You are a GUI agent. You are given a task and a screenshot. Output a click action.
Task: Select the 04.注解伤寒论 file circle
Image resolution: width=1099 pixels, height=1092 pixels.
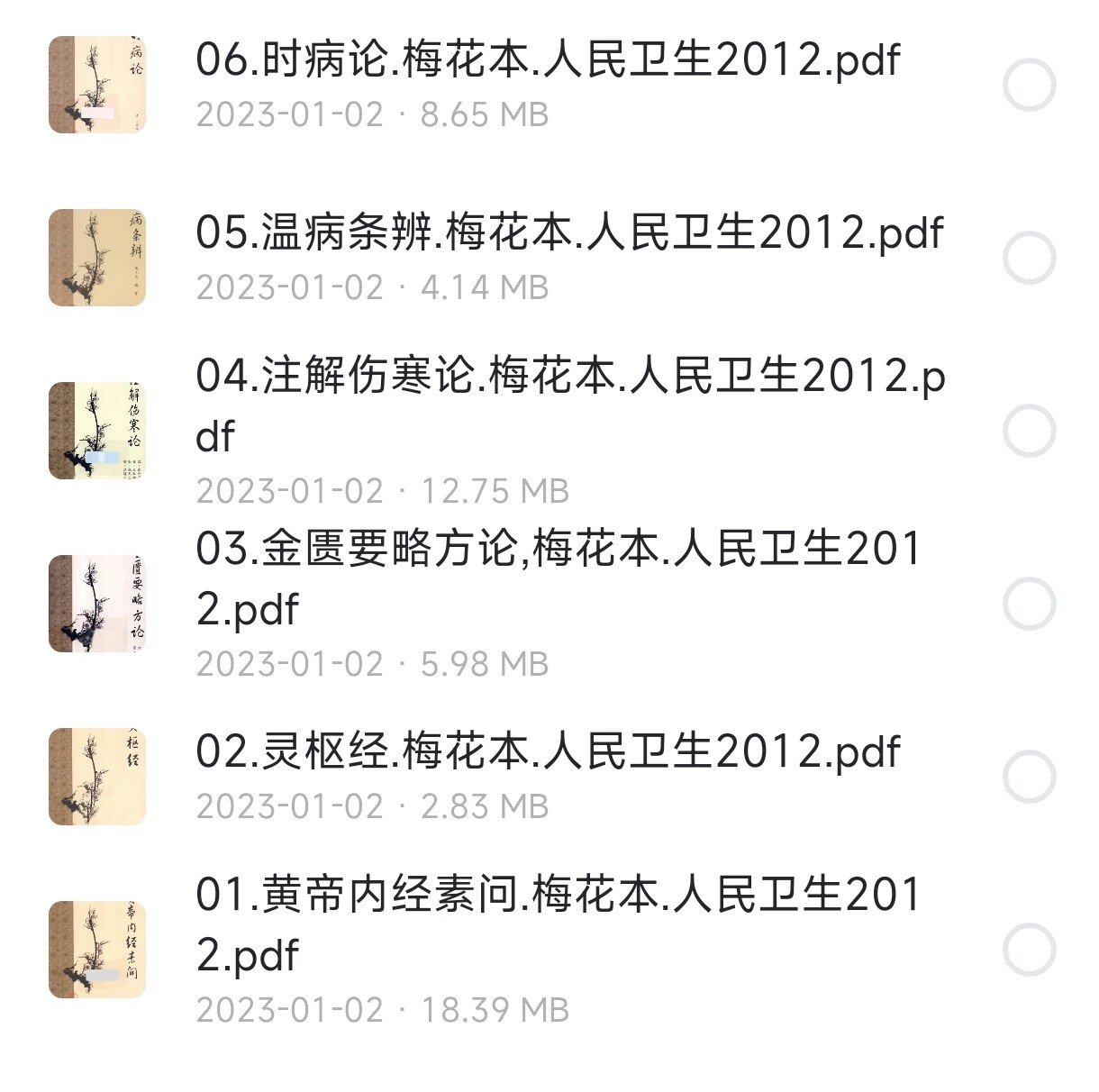(1029, 431)
